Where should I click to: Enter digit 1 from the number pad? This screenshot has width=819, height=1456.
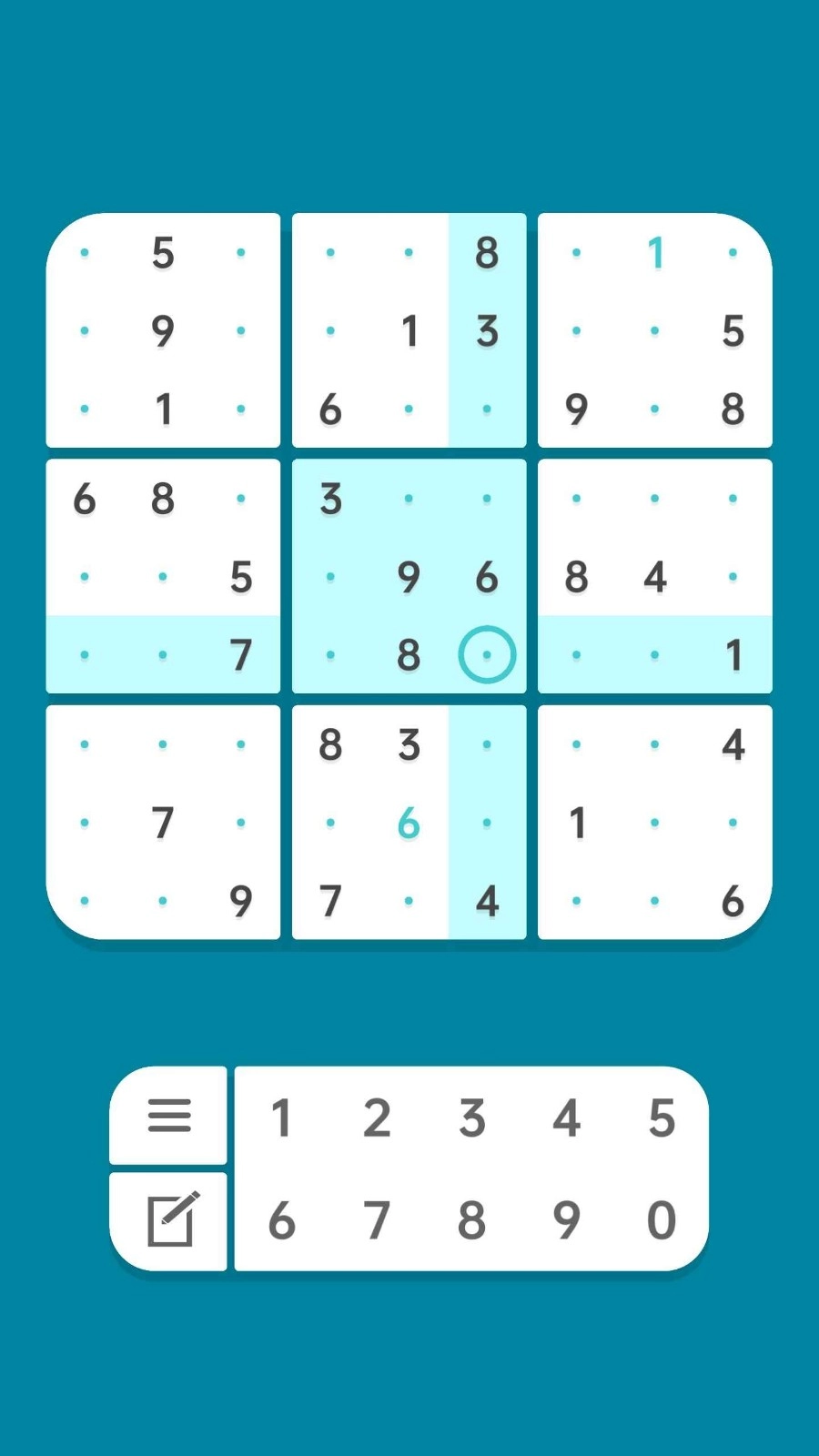pos(281,1117)
